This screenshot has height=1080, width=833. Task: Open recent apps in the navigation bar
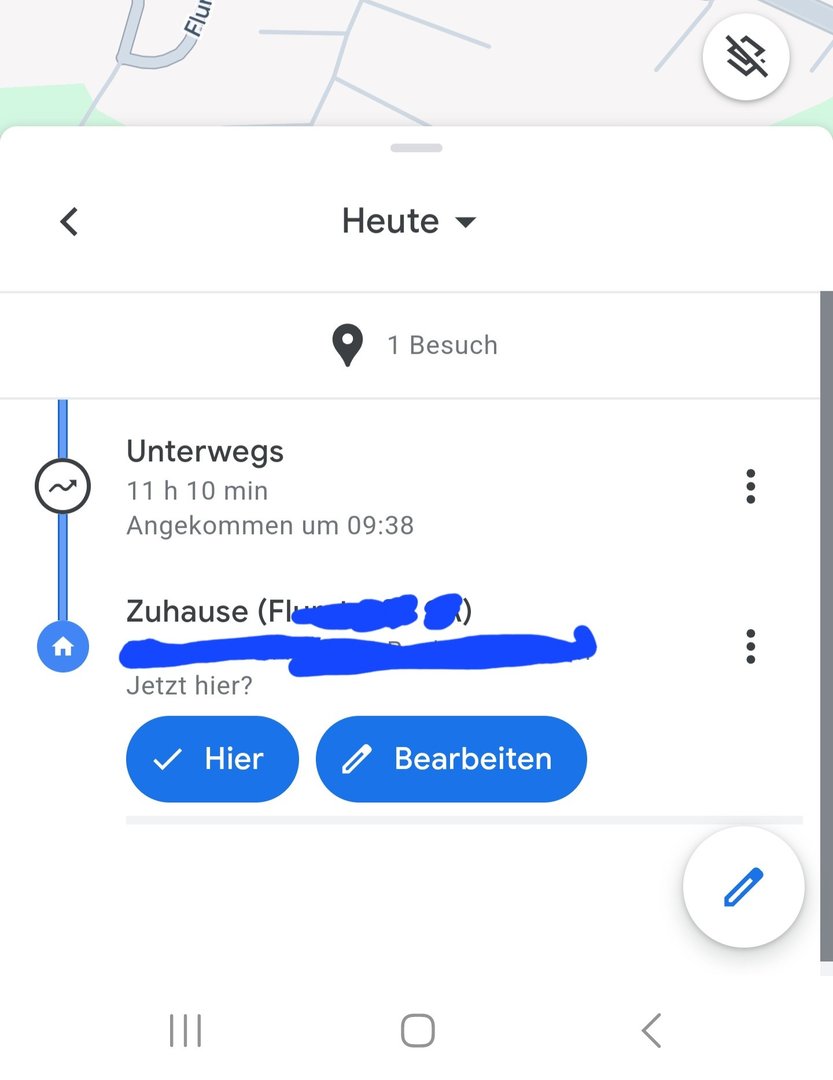(x=186, y=1030)
